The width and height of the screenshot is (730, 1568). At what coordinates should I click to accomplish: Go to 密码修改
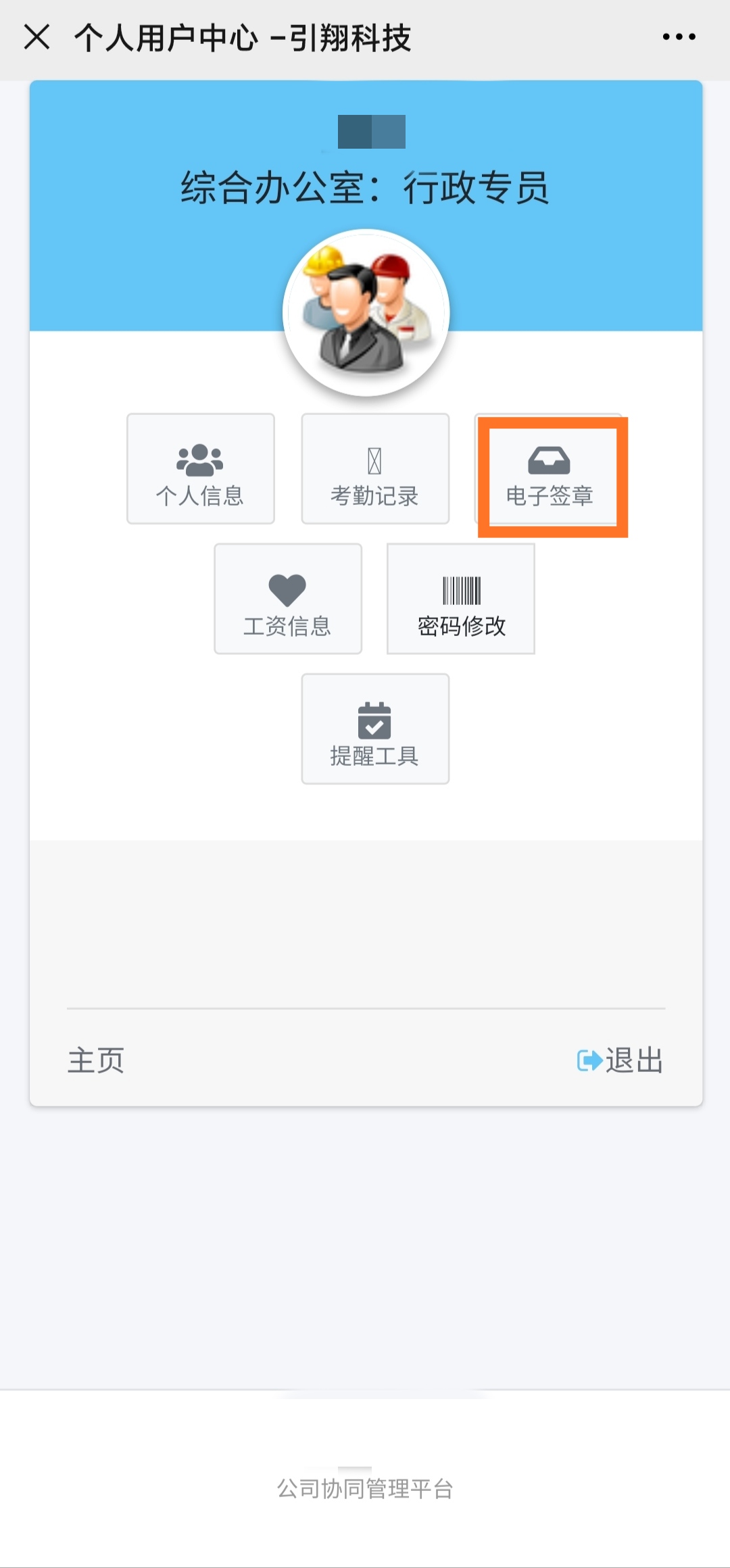click(x=461, y=599)
